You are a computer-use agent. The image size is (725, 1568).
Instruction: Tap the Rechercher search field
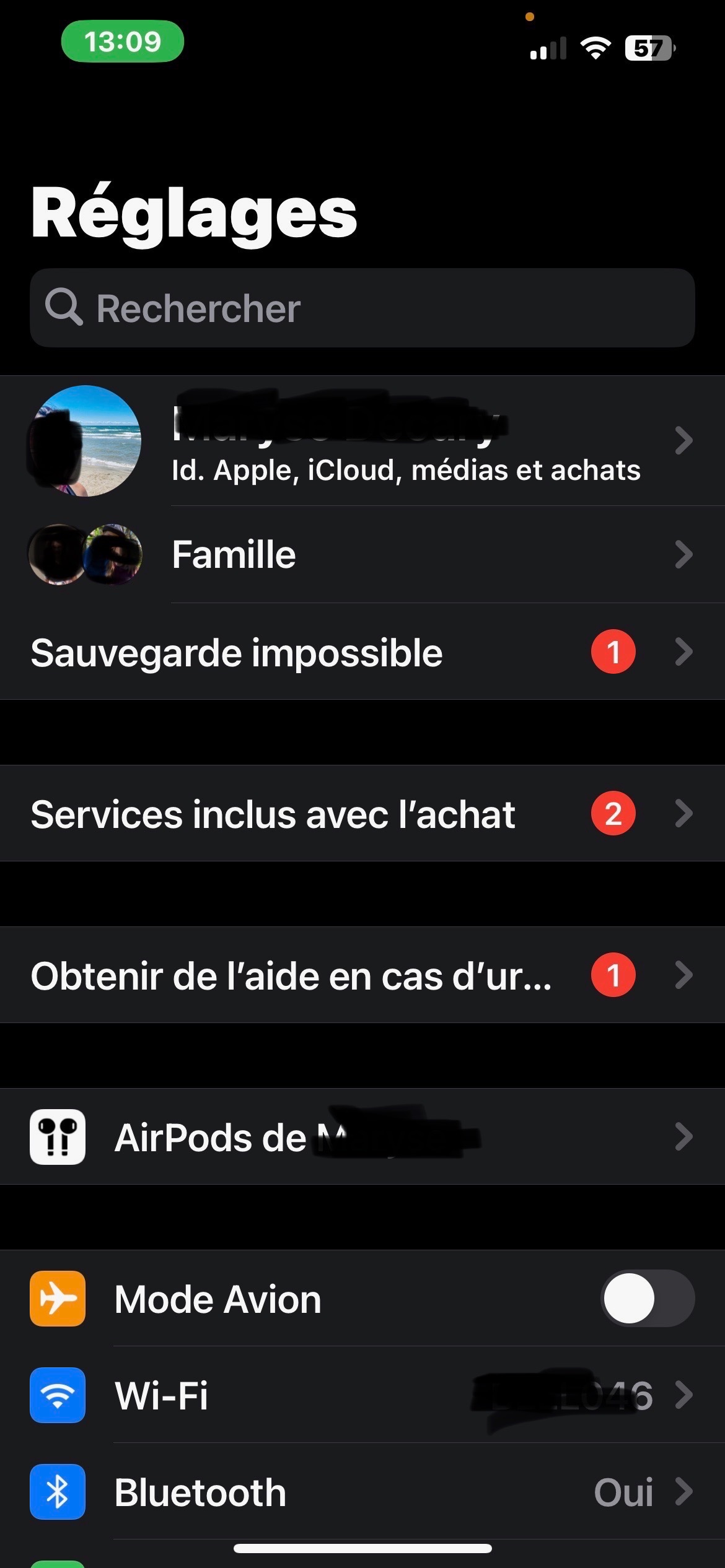[x=362, y=308]
